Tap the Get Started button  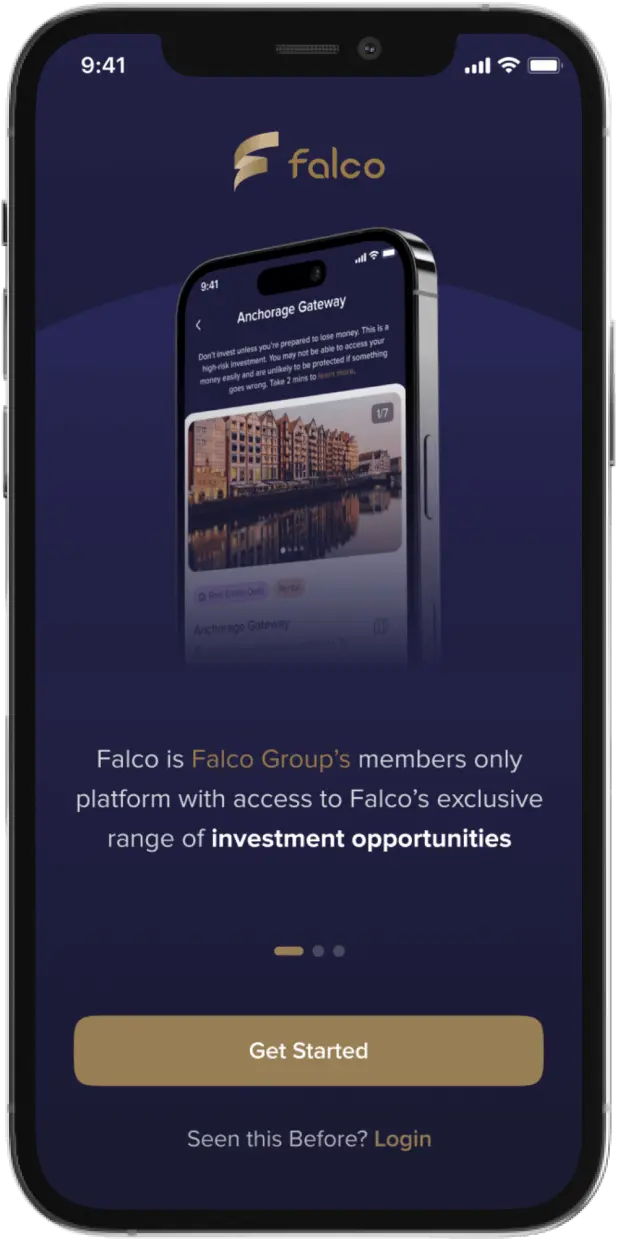coord(308,1050)
